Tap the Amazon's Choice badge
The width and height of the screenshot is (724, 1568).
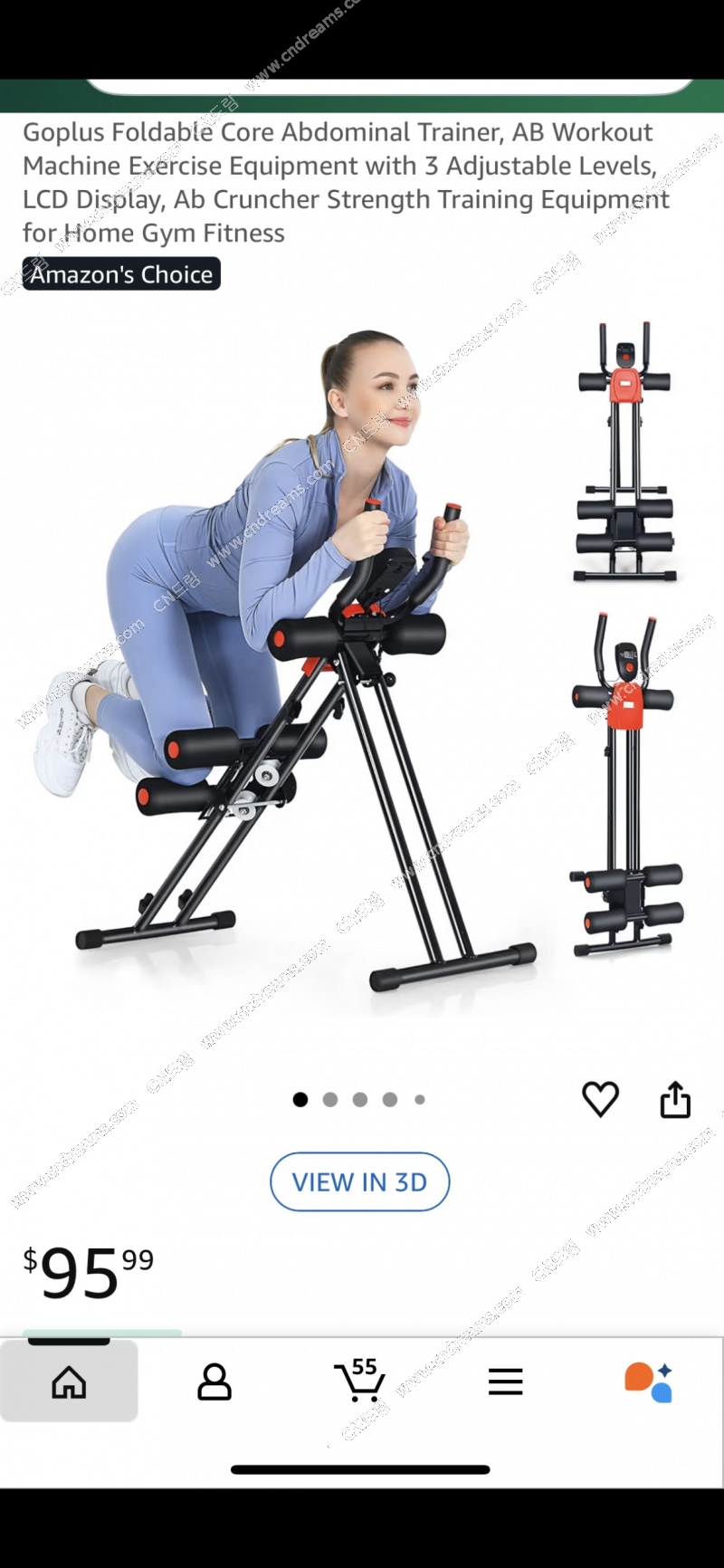tap(121, 274)
